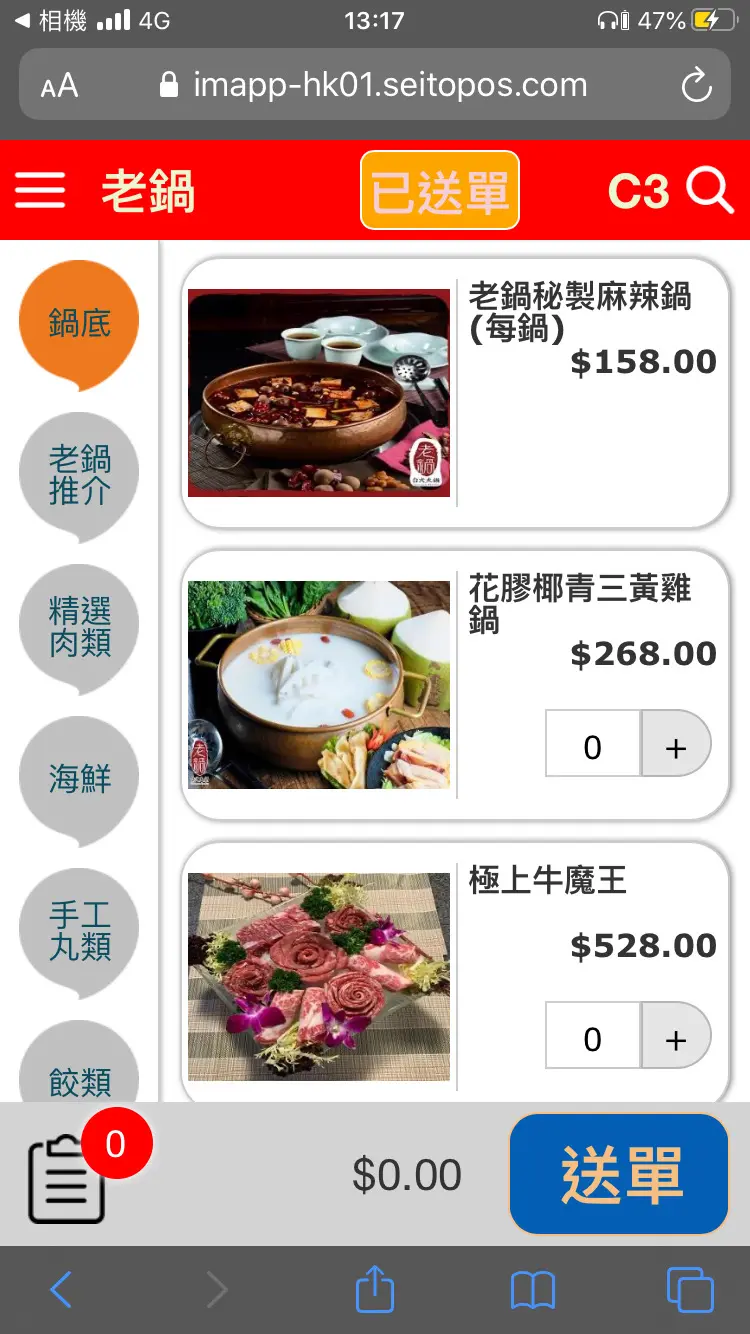Submit the order with 送單
The image size is (750, 1334).
[619, 1175]
